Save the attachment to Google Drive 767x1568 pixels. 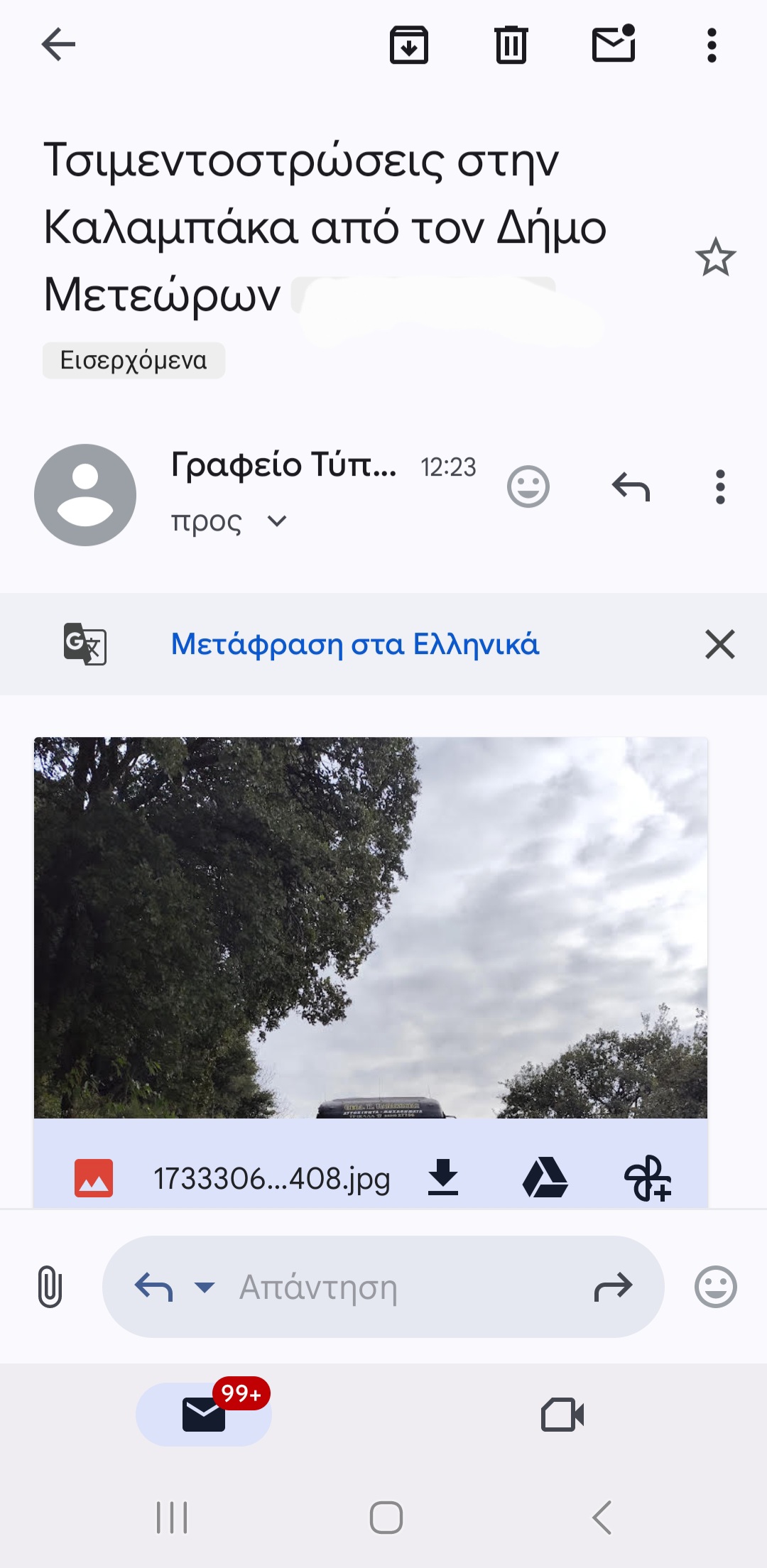click(x=545, y=1177)
